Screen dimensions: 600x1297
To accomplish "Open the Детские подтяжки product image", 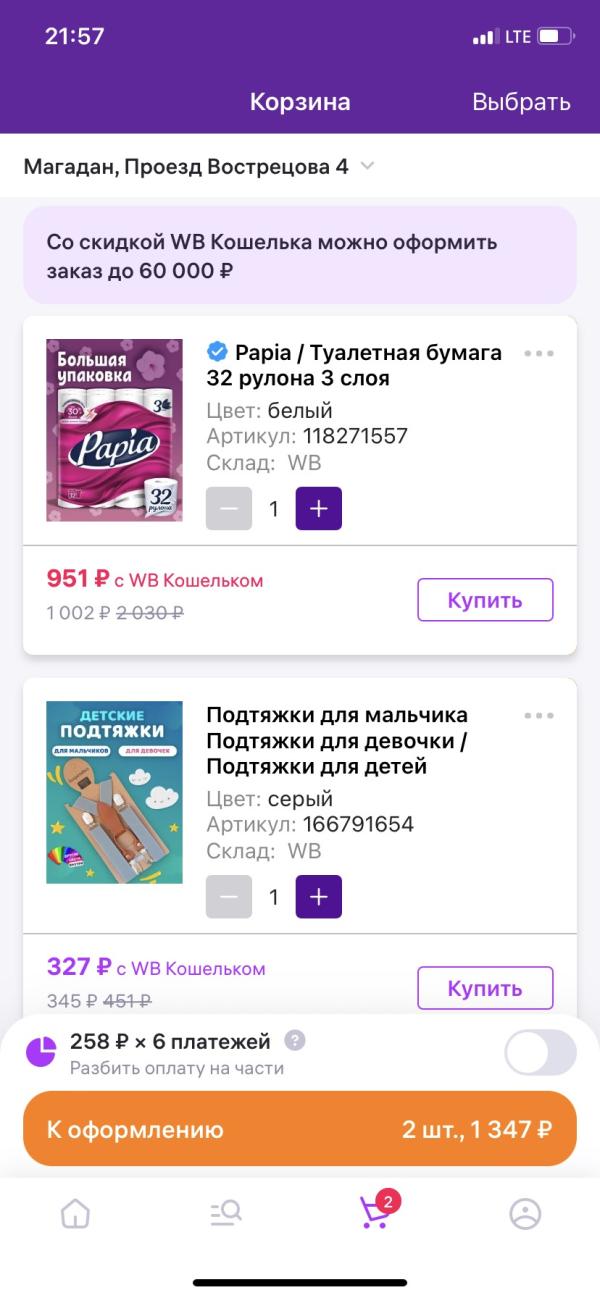I will [x=114, y=792].
